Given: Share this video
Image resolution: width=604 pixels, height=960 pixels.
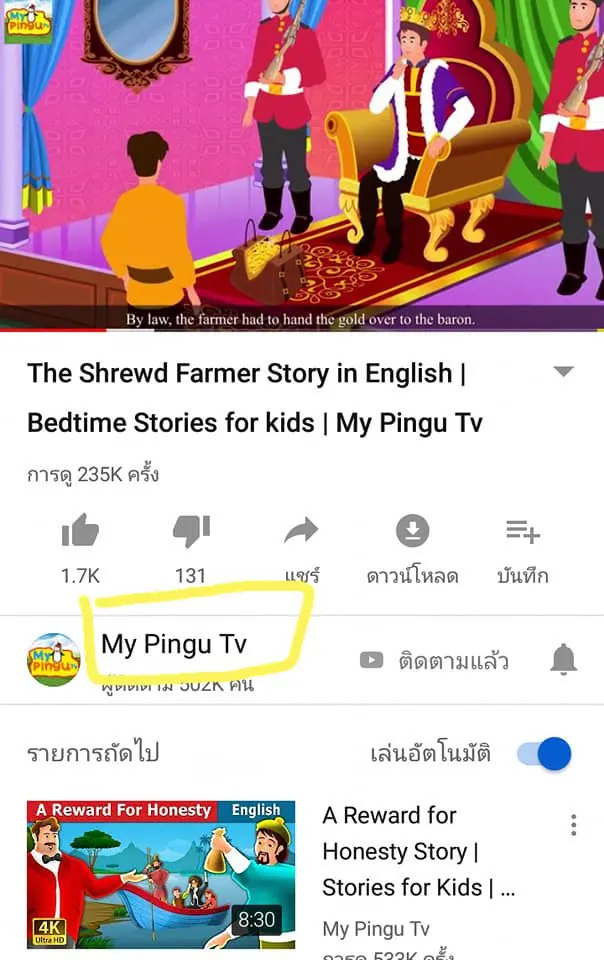Looking at the screenshot, I should (x=301, y=532).
